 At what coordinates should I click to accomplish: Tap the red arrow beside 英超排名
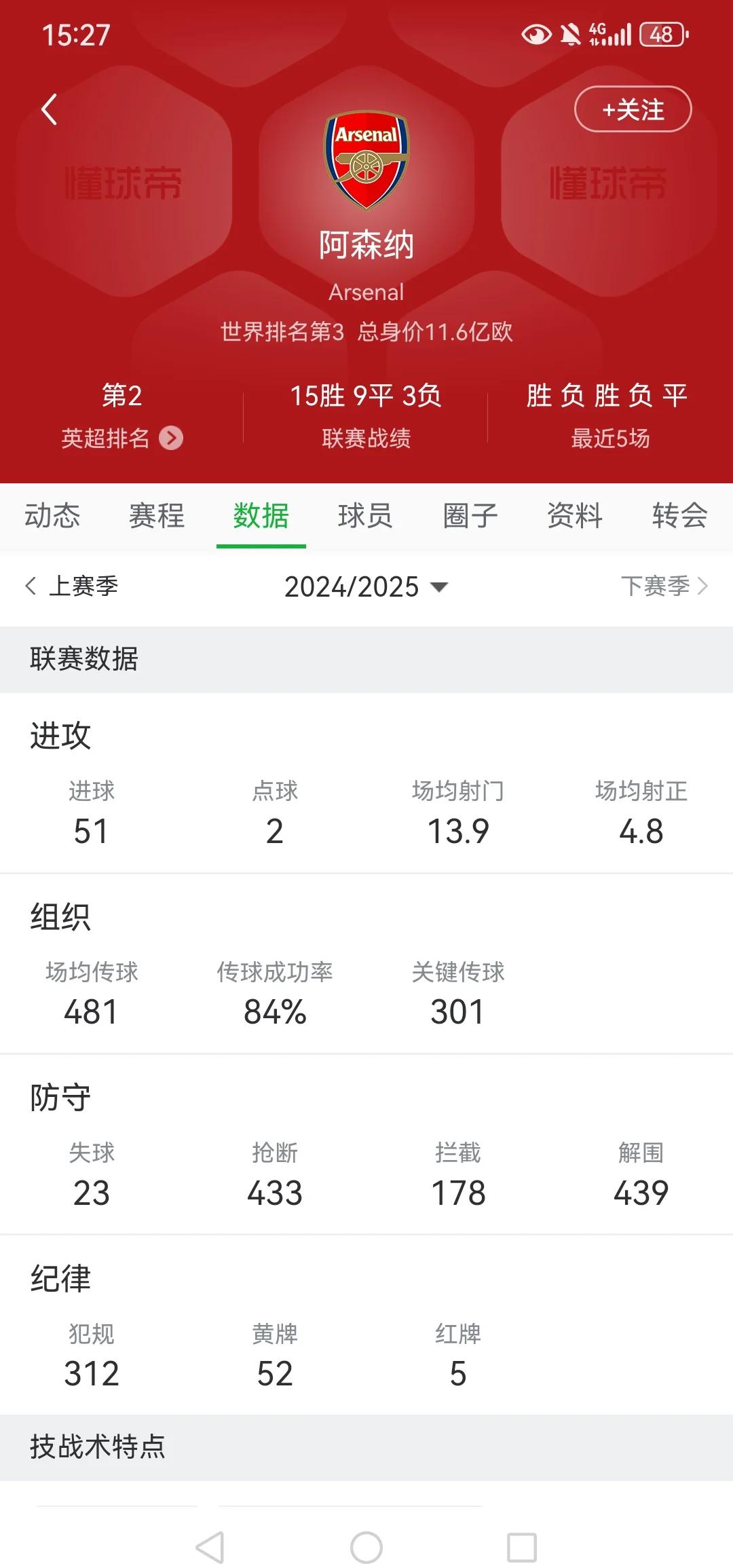(172, 438)
